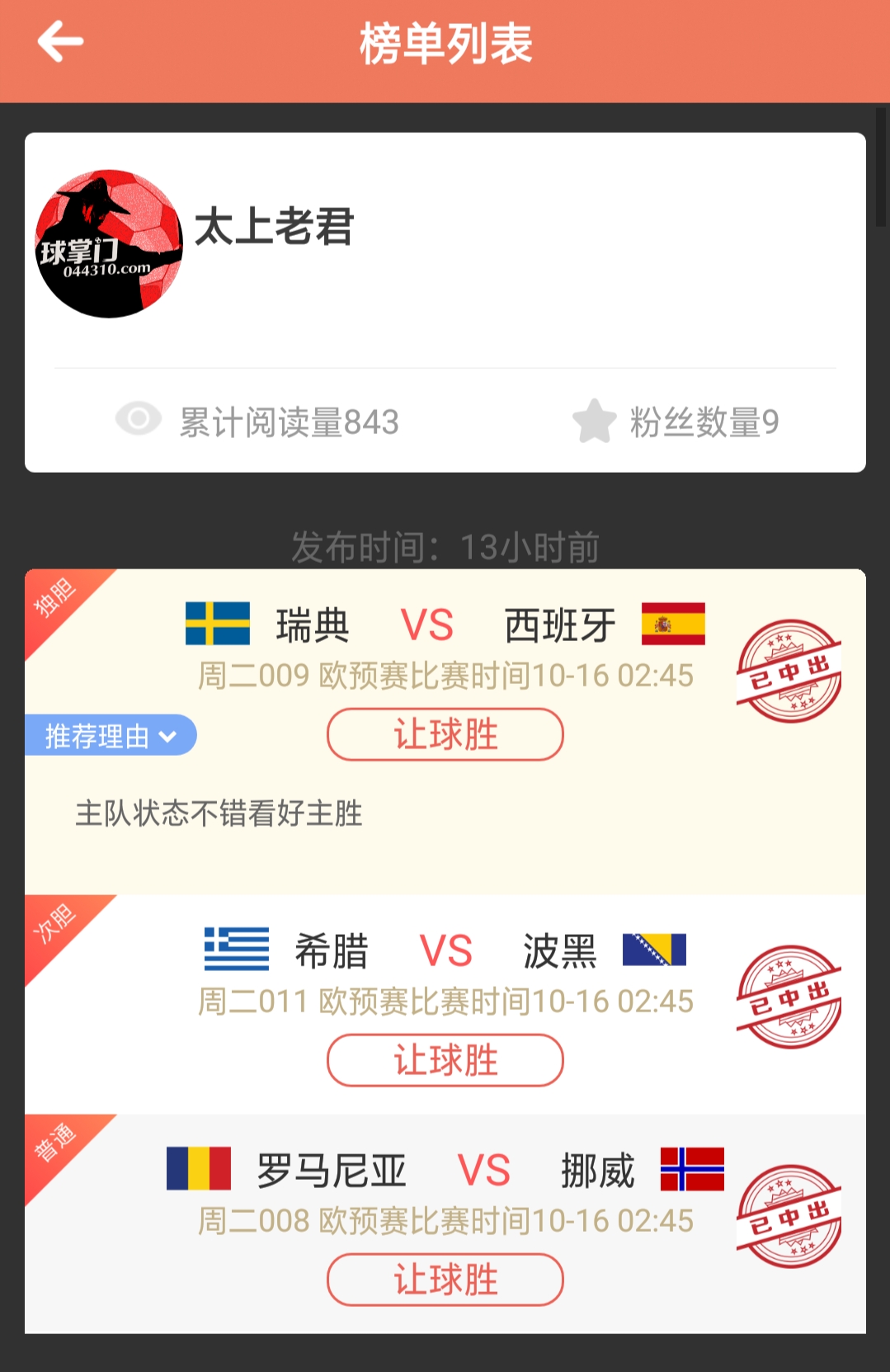
Task: Tap 让球胜 for 罗马尼亚 vs 挪威
Action: click(445, 1280)
